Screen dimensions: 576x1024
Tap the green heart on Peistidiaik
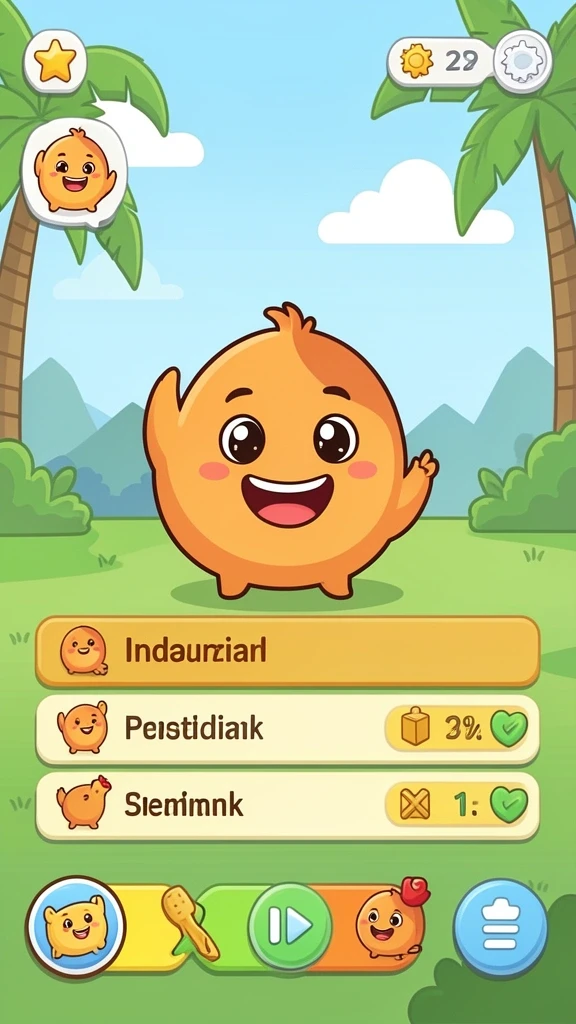point(509,728)
